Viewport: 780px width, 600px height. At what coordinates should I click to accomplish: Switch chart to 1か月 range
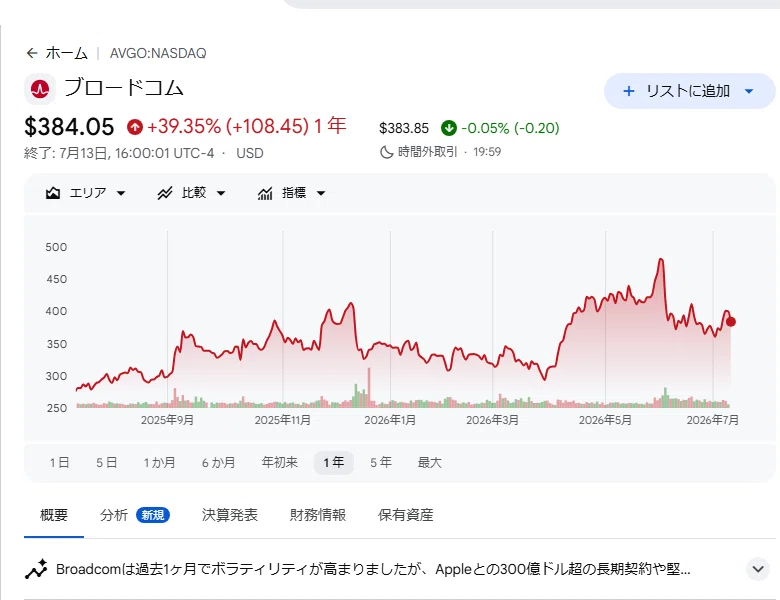click(x=159, y=463)
